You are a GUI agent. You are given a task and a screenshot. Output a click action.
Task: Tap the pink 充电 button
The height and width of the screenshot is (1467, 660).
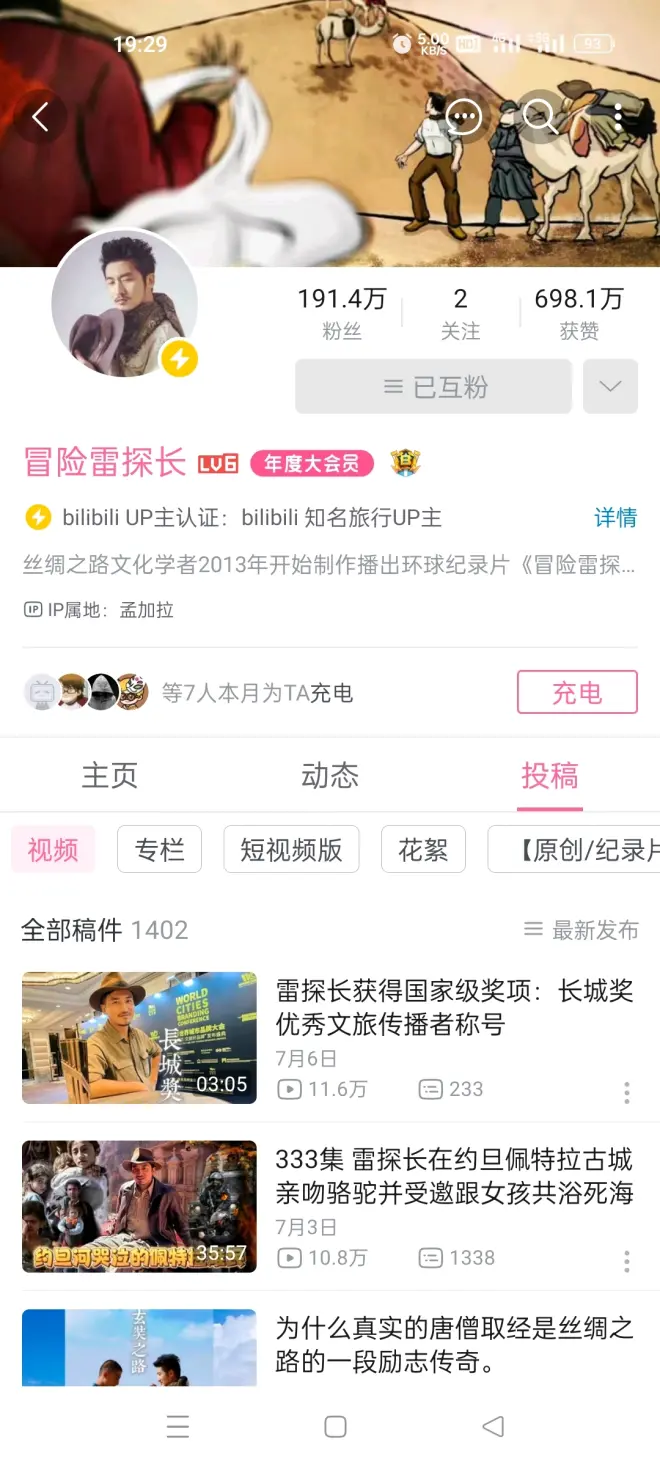pyautogui.click(x=577, y=692)
